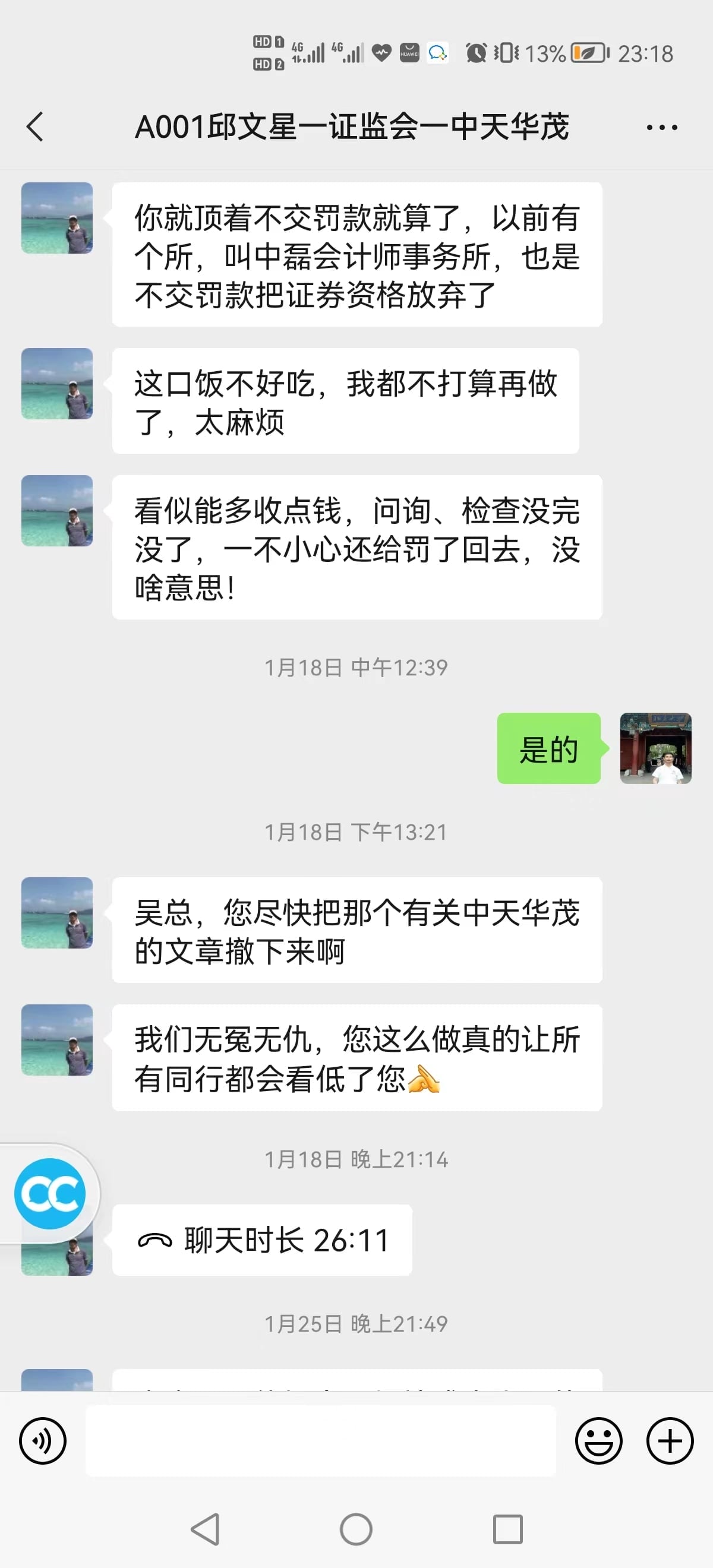Open the emoji picker

tap(598, 1440)
